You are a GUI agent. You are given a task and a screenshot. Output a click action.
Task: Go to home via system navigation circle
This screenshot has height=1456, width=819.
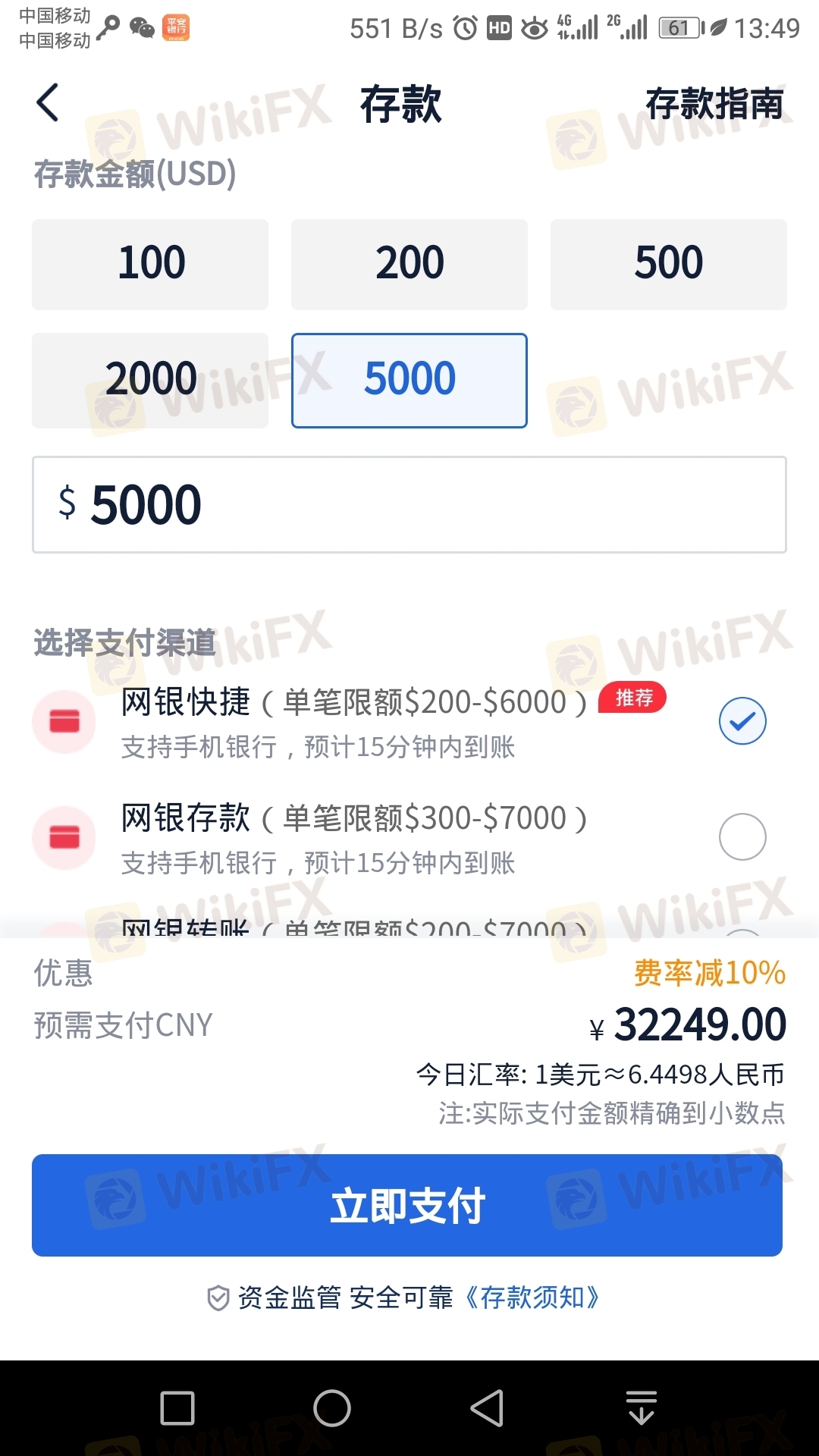click(x=332, y=1408)
